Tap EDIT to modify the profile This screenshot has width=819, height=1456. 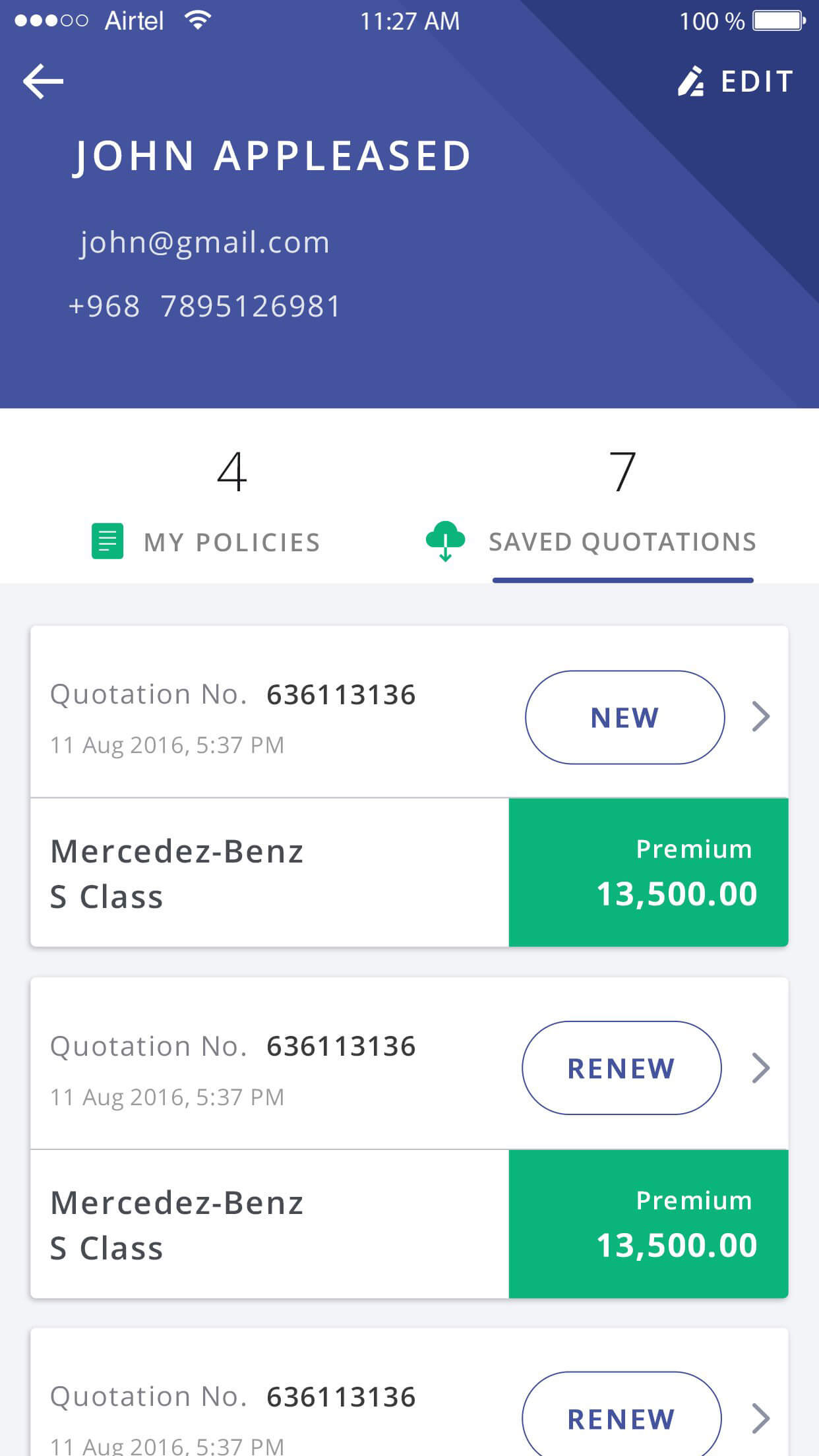(x=735, y=82)
